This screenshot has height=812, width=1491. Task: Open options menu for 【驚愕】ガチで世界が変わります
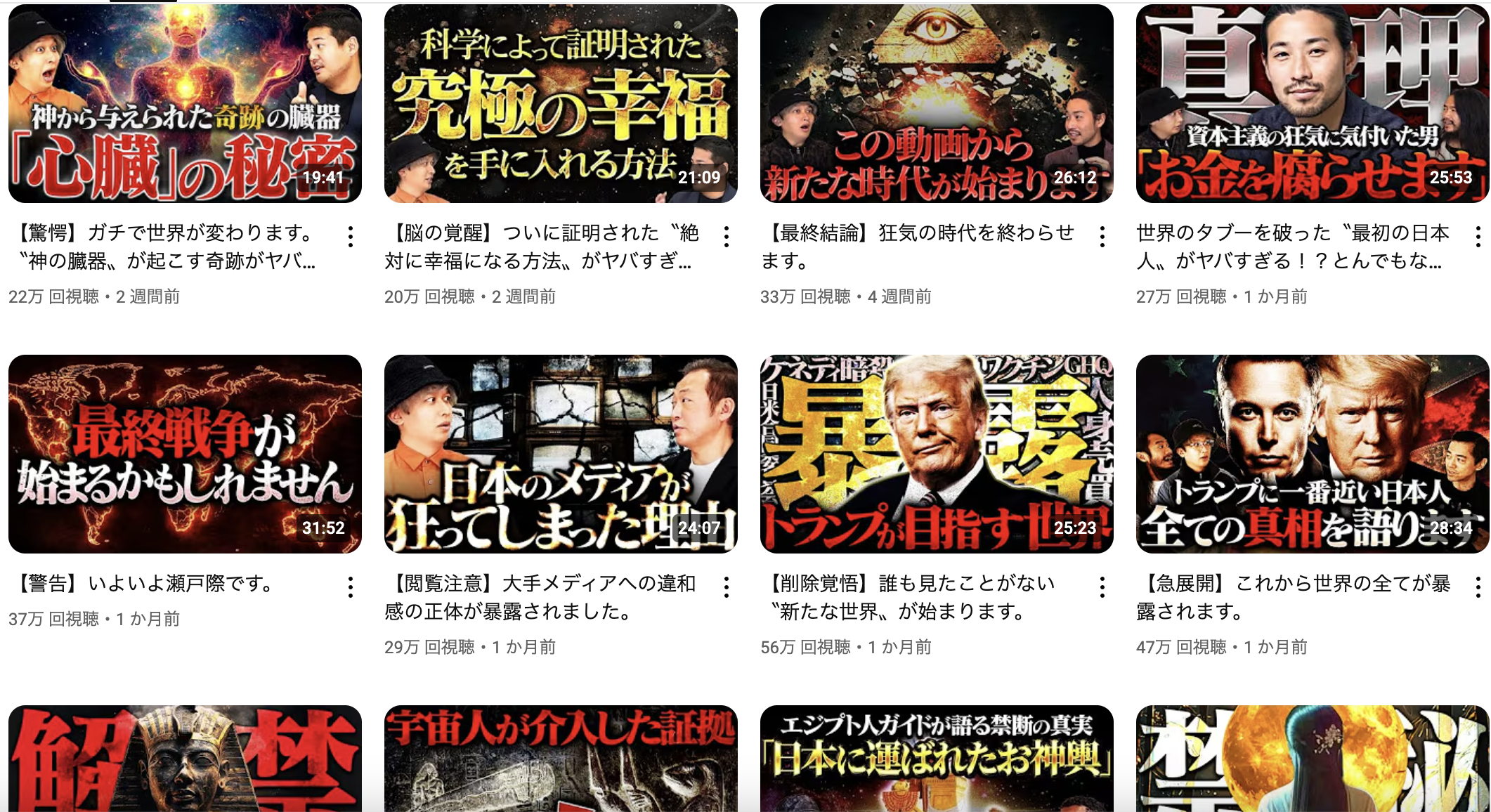pyautogui.click(x=351, y=237)
